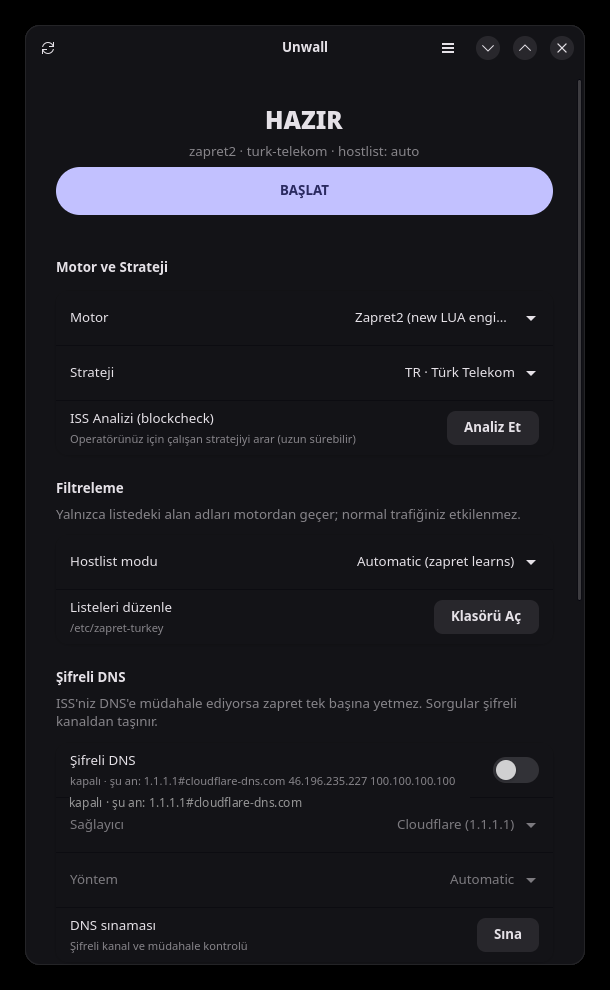Tap the refresh icon in the header
610x990 pixels.
coord(48,48)
